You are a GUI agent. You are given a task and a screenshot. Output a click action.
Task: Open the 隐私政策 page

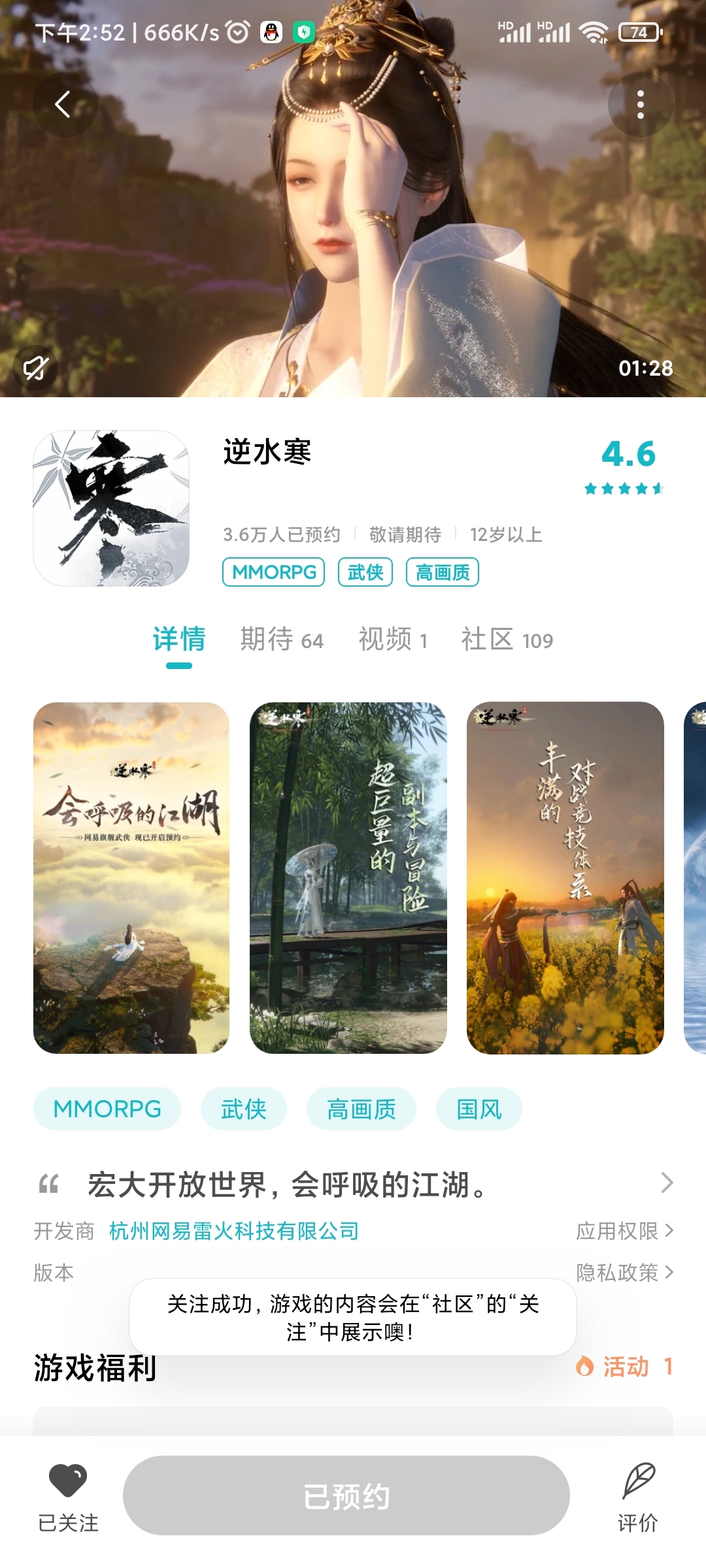[x=624, y=1272]
